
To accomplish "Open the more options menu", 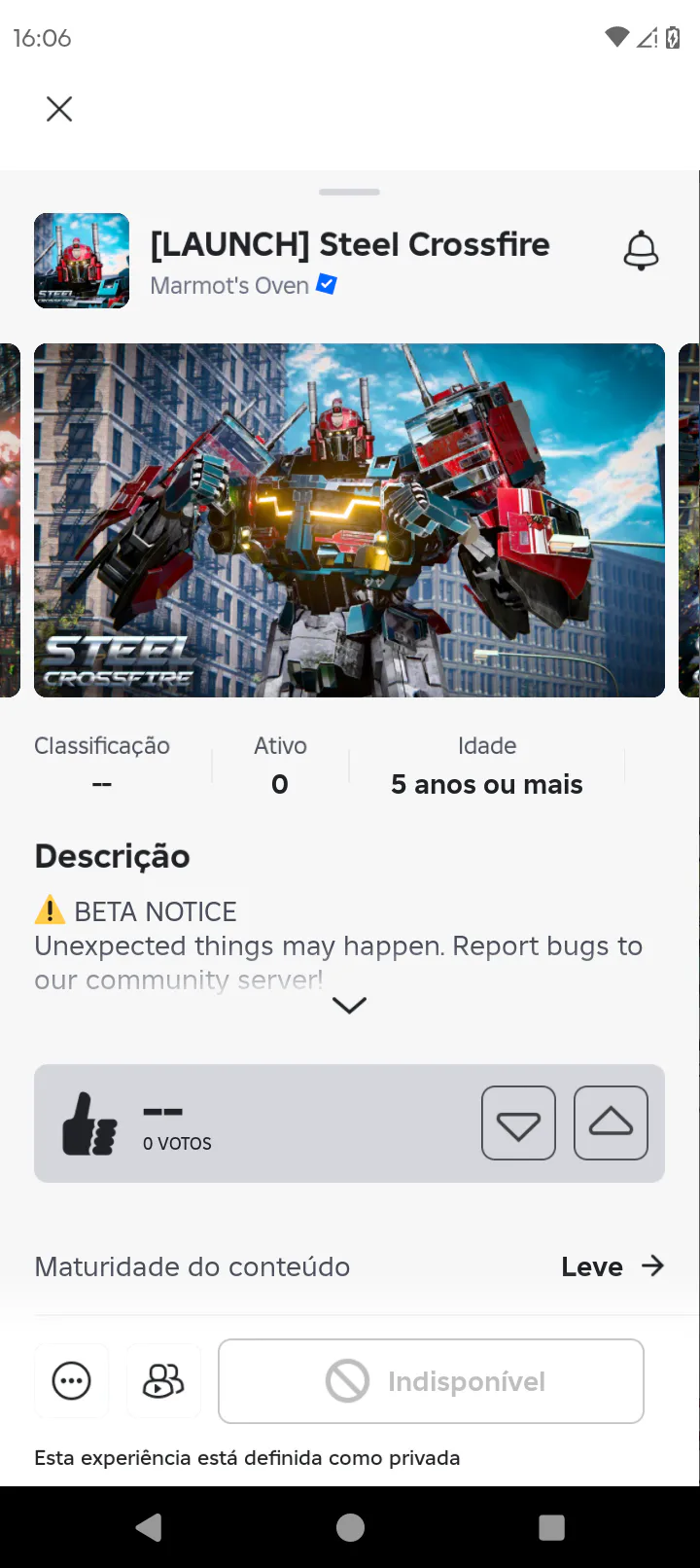I will point(71,1381).
